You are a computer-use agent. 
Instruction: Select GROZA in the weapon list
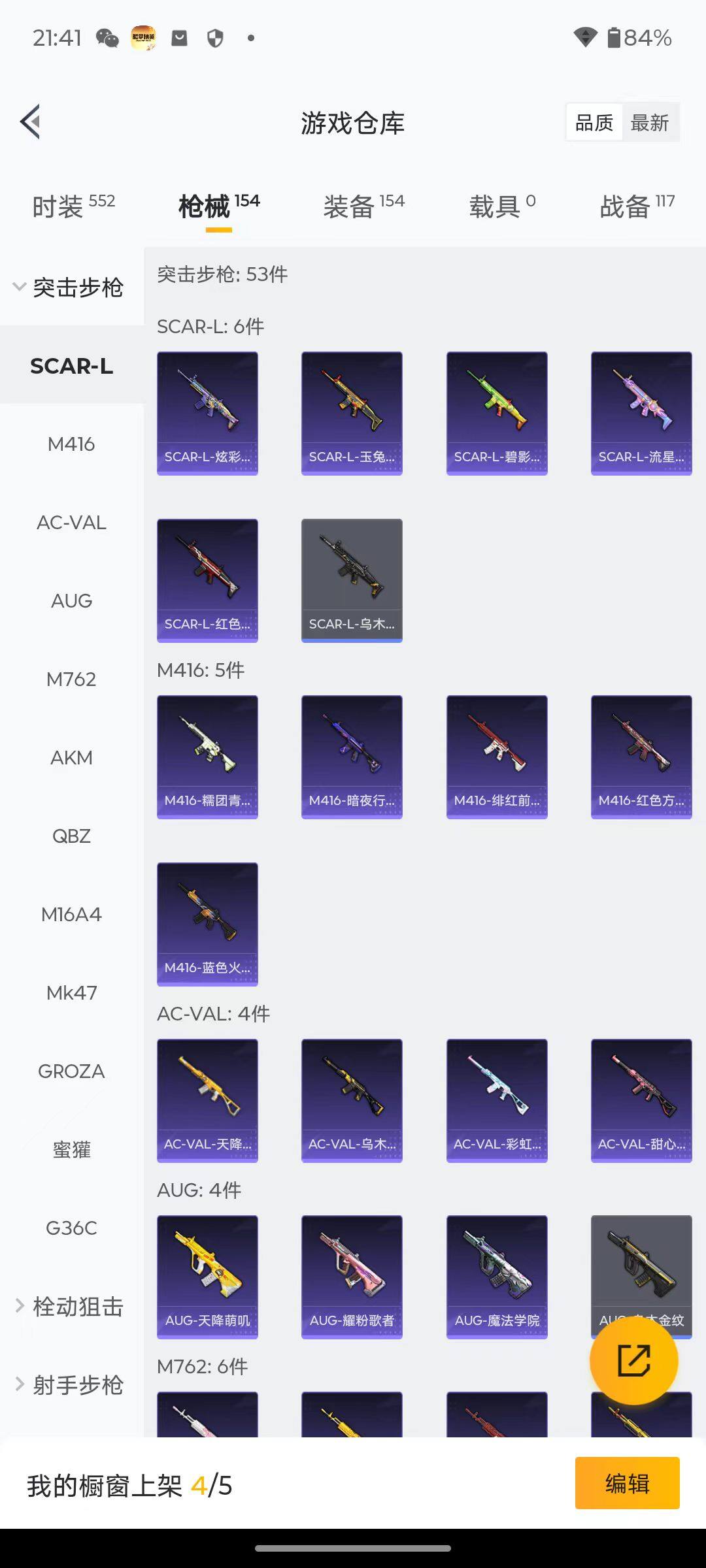point(71,1071)
